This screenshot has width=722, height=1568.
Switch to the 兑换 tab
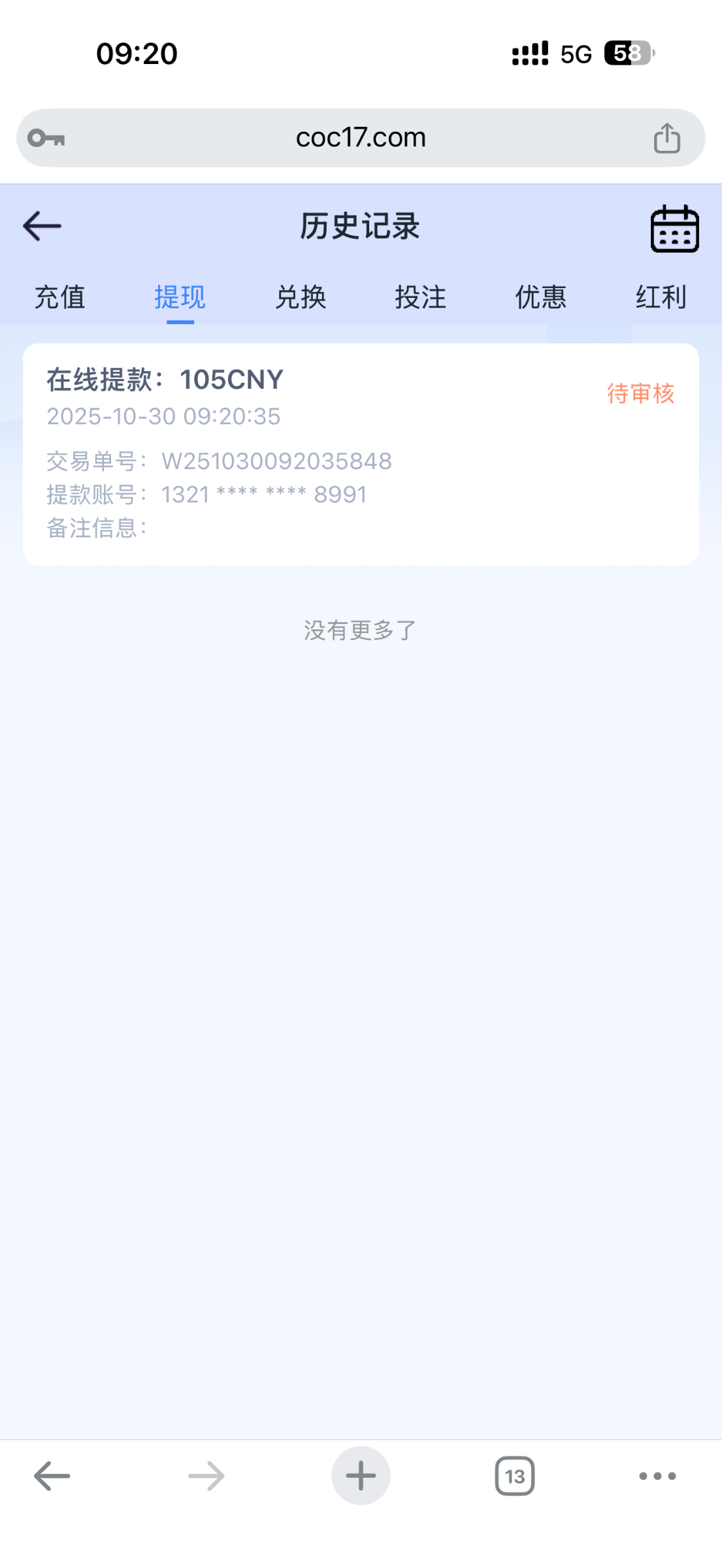(301, 297)
